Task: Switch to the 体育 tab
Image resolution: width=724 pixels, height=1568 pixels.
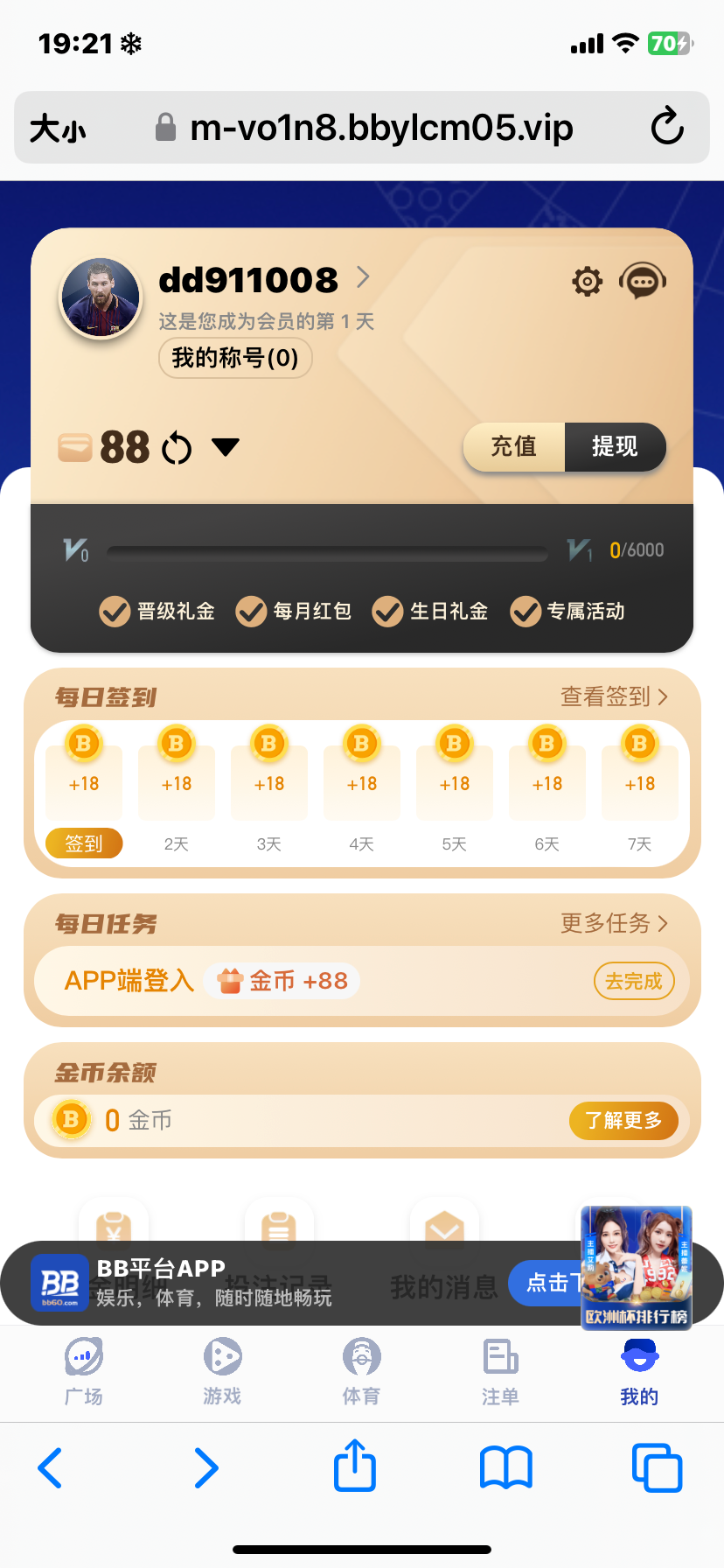Action: tap(361, 1371)
